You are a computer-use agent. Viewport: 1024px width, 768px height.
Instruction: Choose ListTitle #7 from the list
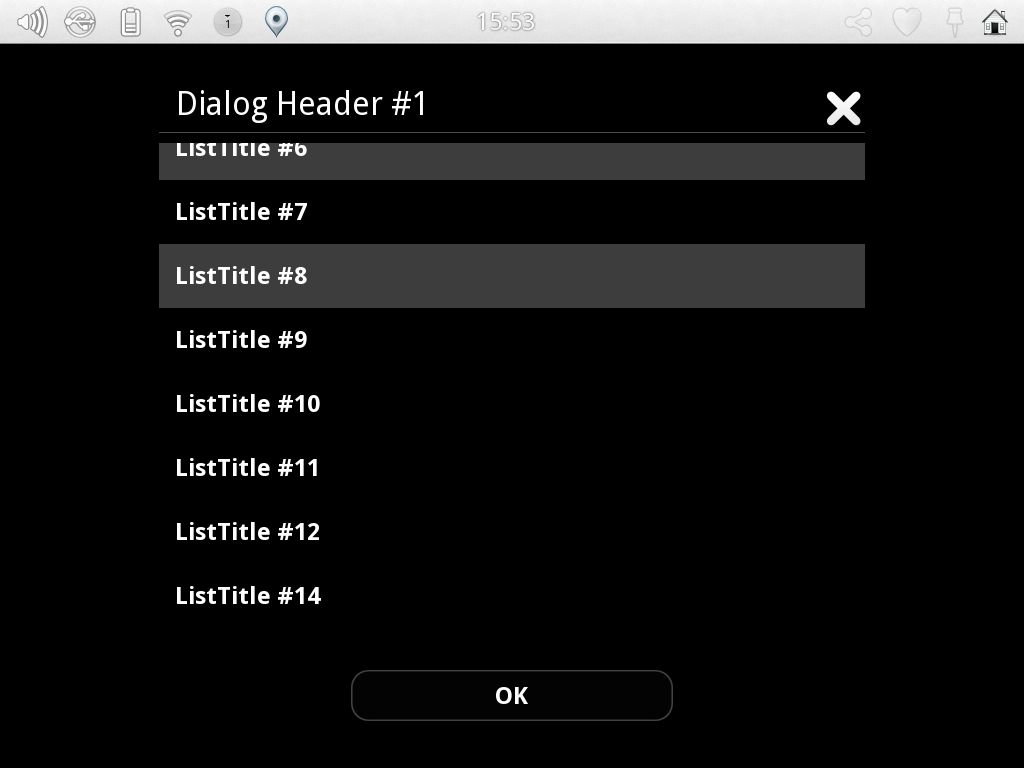[511, 212]
